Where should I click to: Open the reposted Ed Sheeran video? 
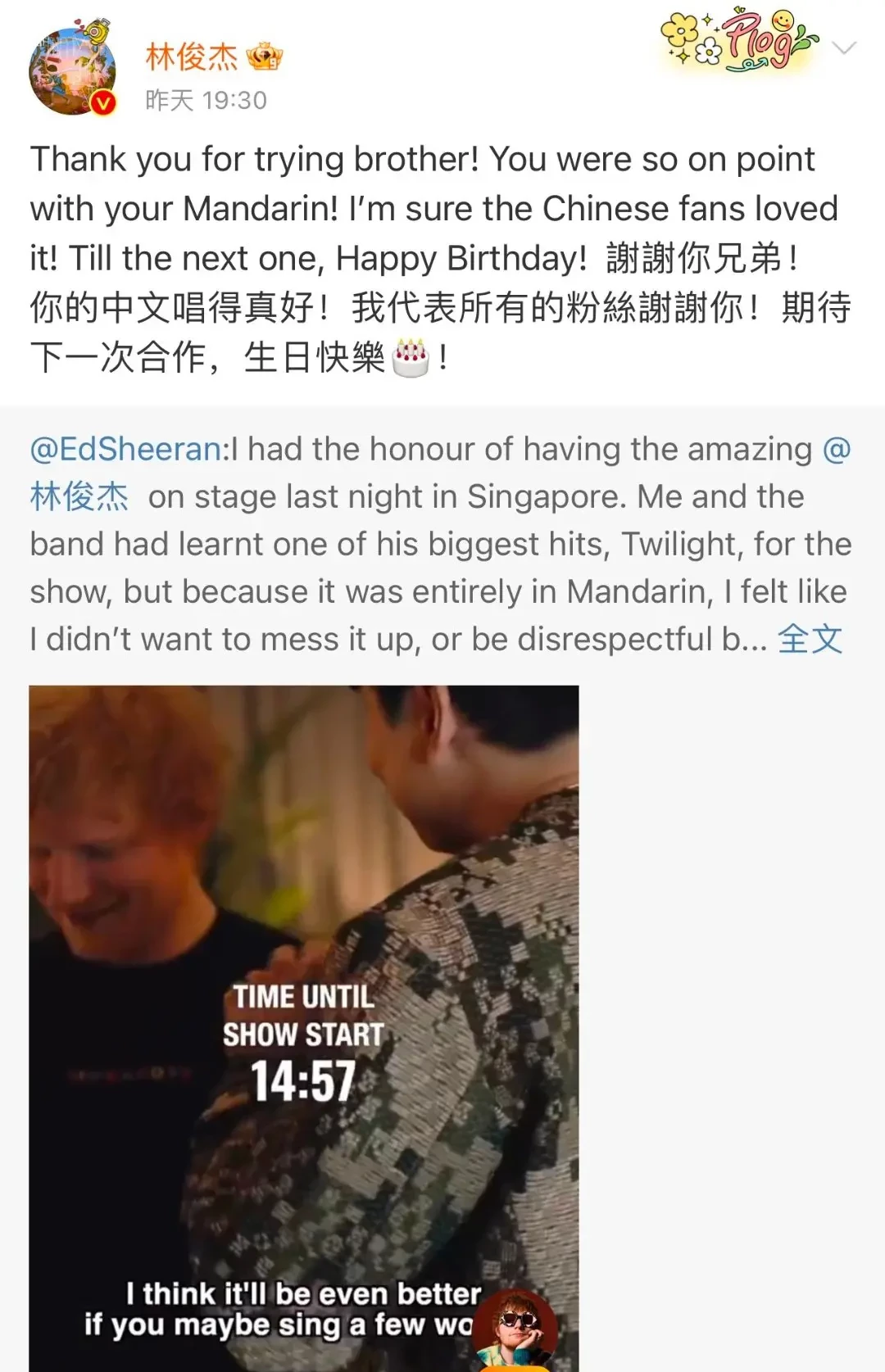303,1024
